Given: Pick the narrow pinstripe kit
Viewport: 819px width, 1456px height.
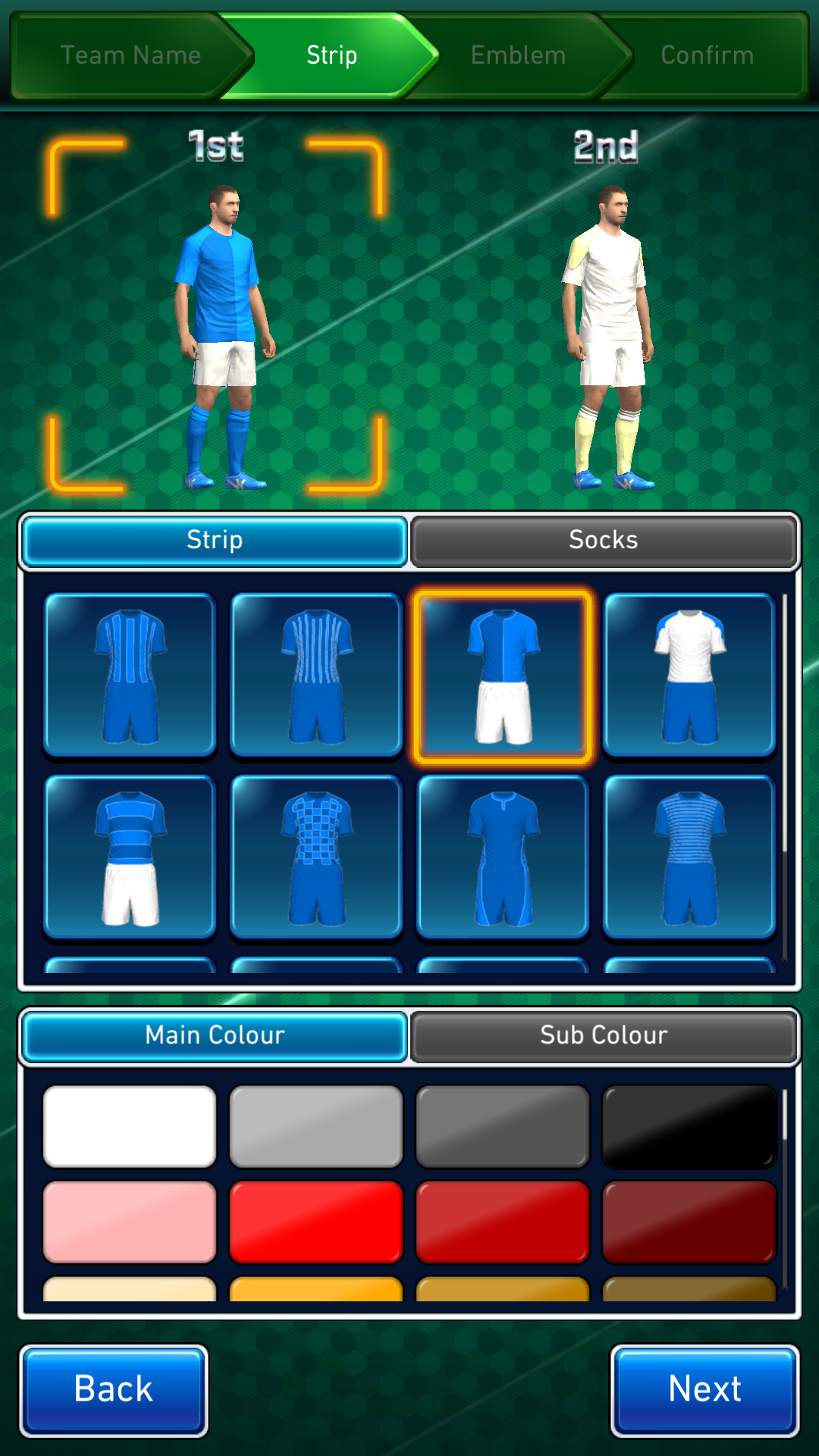Looking at the screenshot, I should pyautogui.click(x=316, y=676).
